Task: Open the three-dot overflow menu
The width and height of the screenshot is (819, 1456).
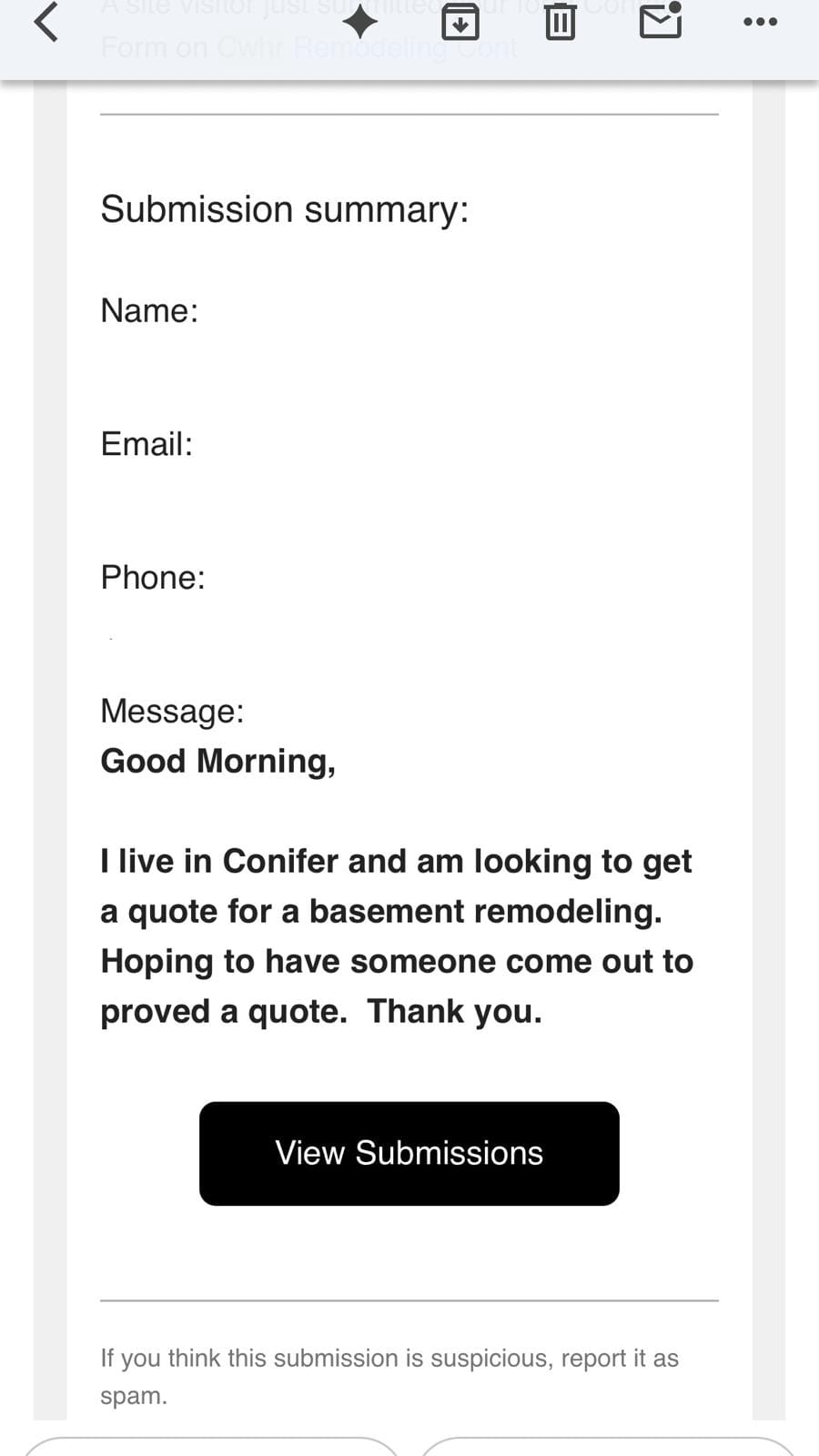Action: (x=760, y=22)
